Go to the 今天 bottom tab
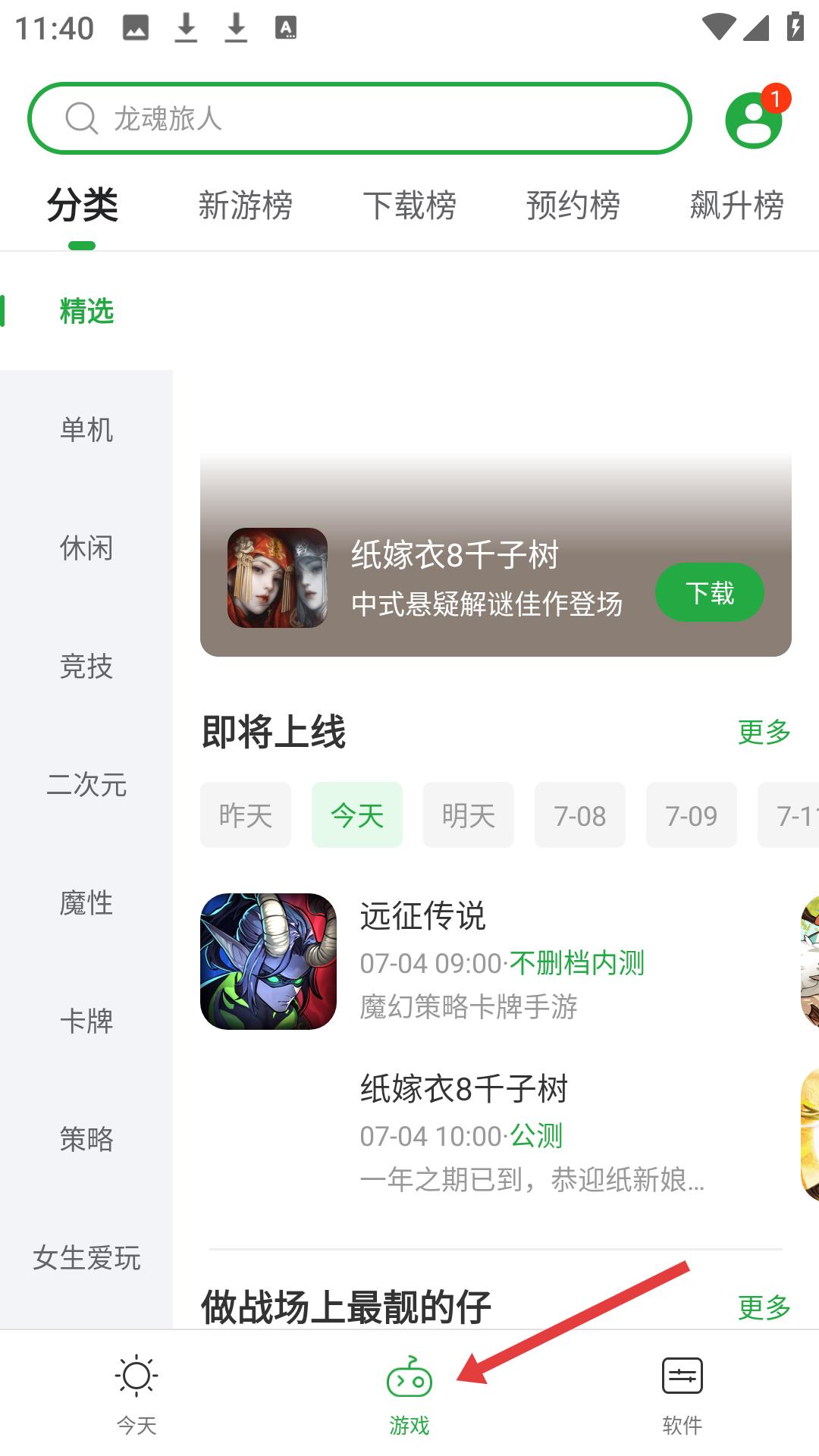Screen dimensions: 819x1456 click(136, 1394)
